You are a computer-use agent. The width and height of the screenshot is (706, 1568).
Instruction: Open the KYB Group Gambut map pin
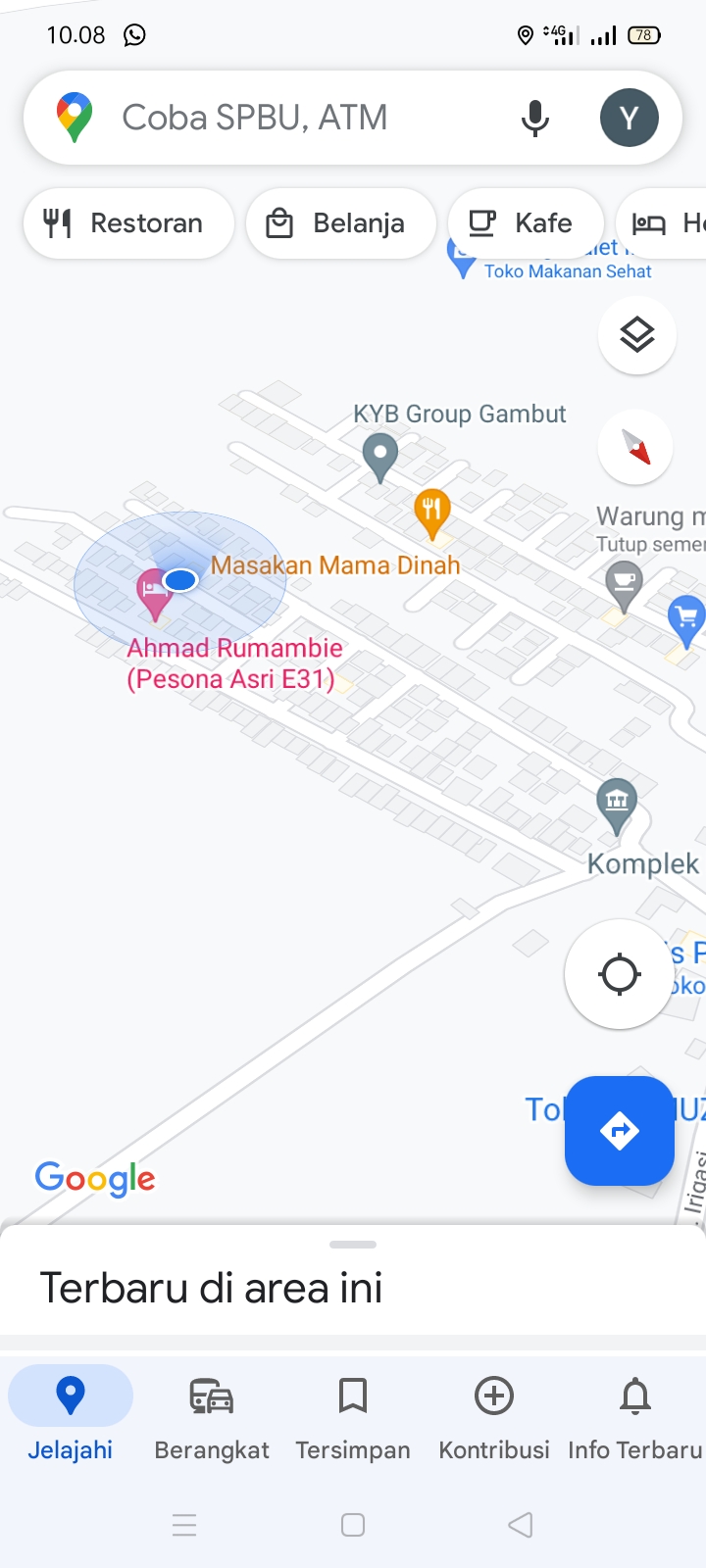click(x=380, y=456)
